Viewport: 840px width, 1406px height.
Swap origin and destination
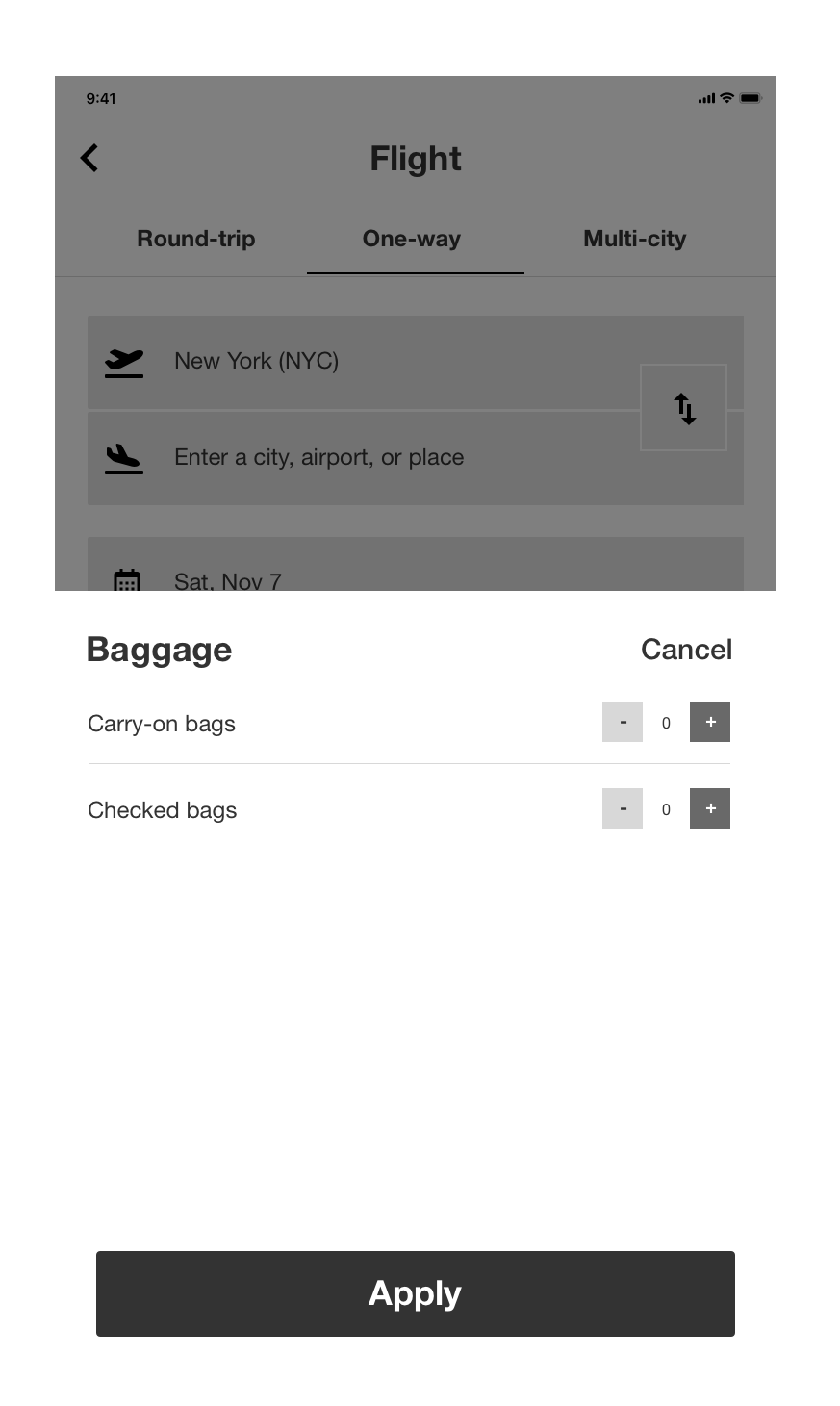pos(684,408)
